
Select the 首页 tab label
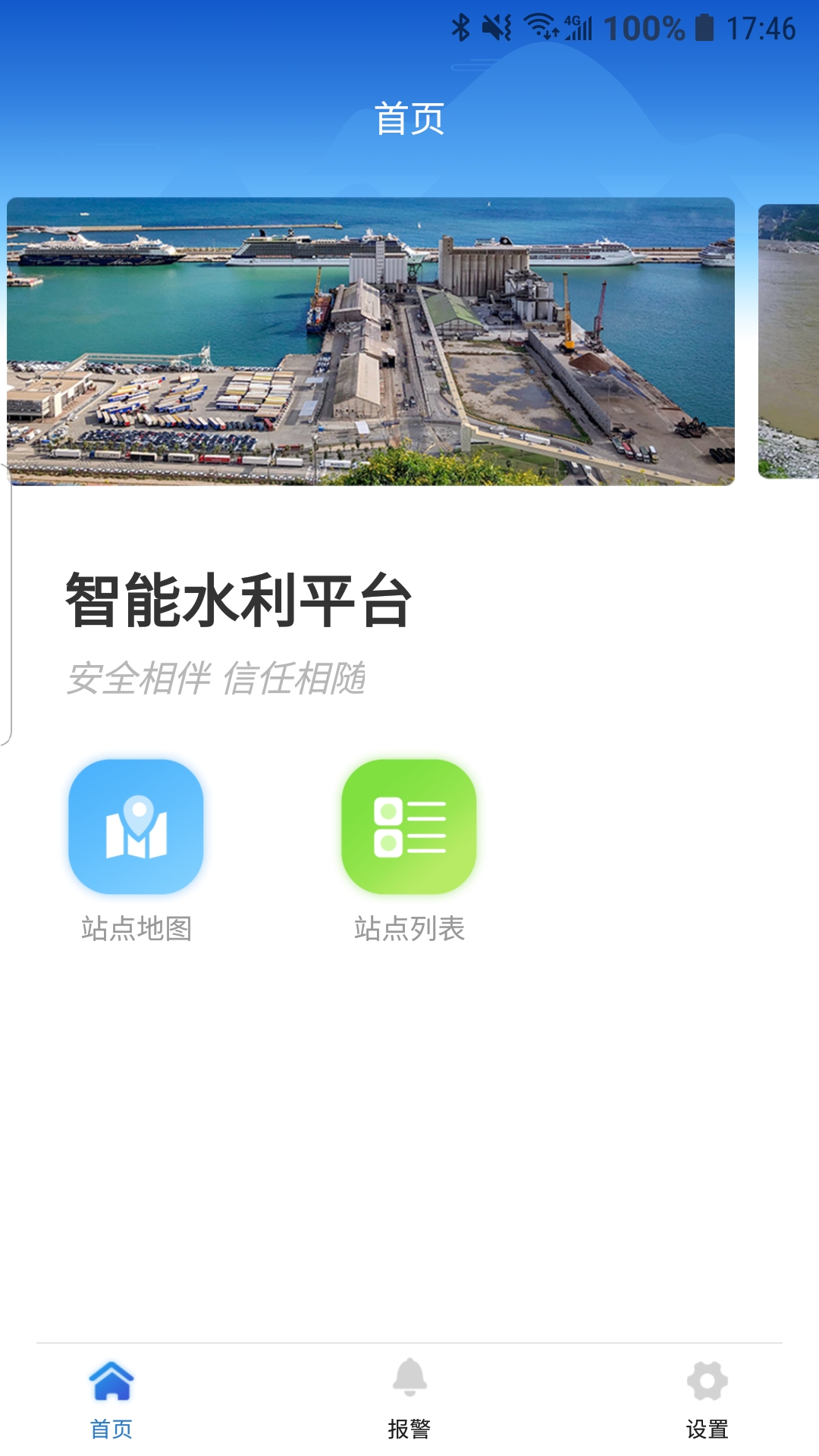coord(112,1427)
